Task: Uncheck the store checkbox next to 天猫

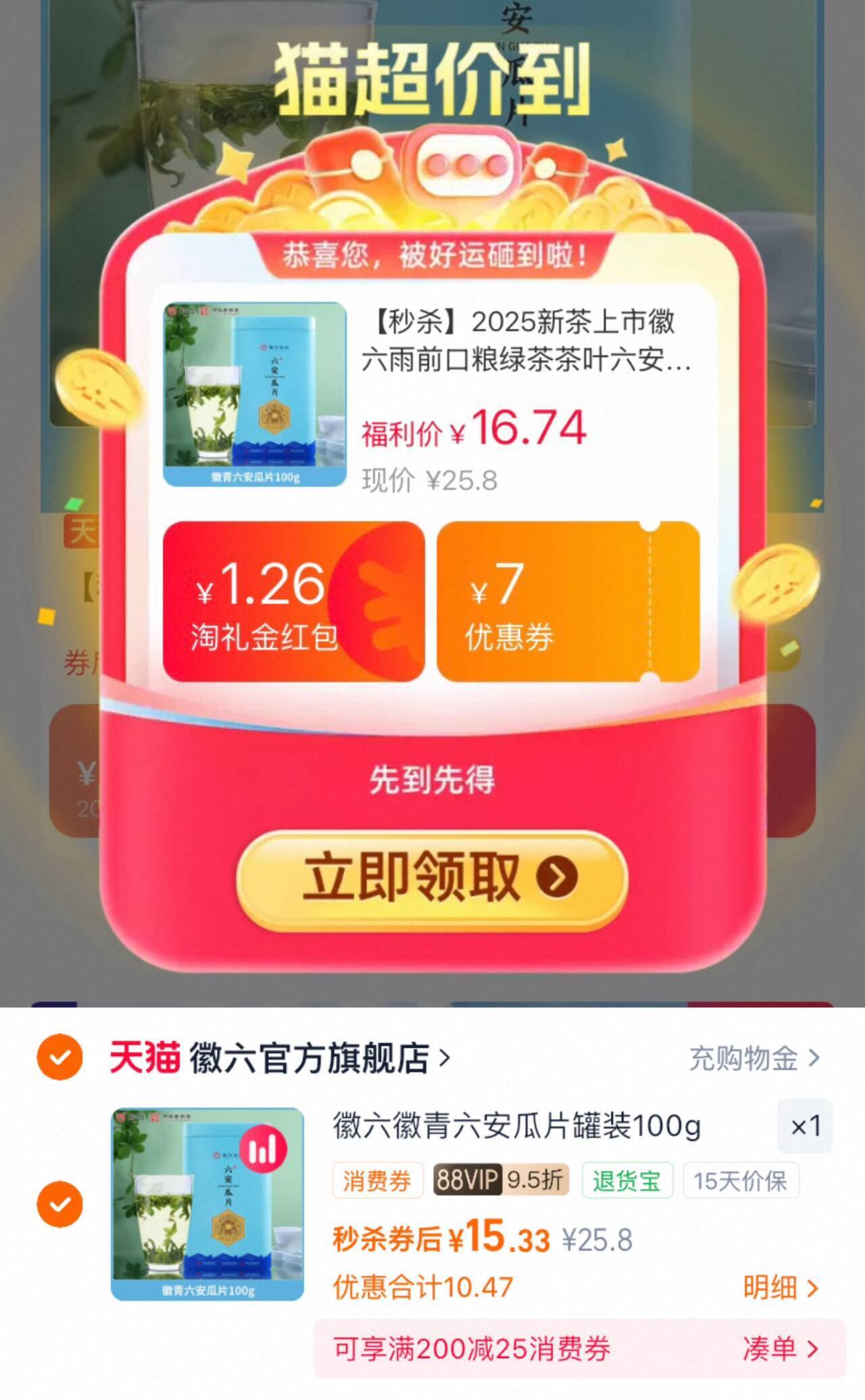Action: tap(60, 1059)
